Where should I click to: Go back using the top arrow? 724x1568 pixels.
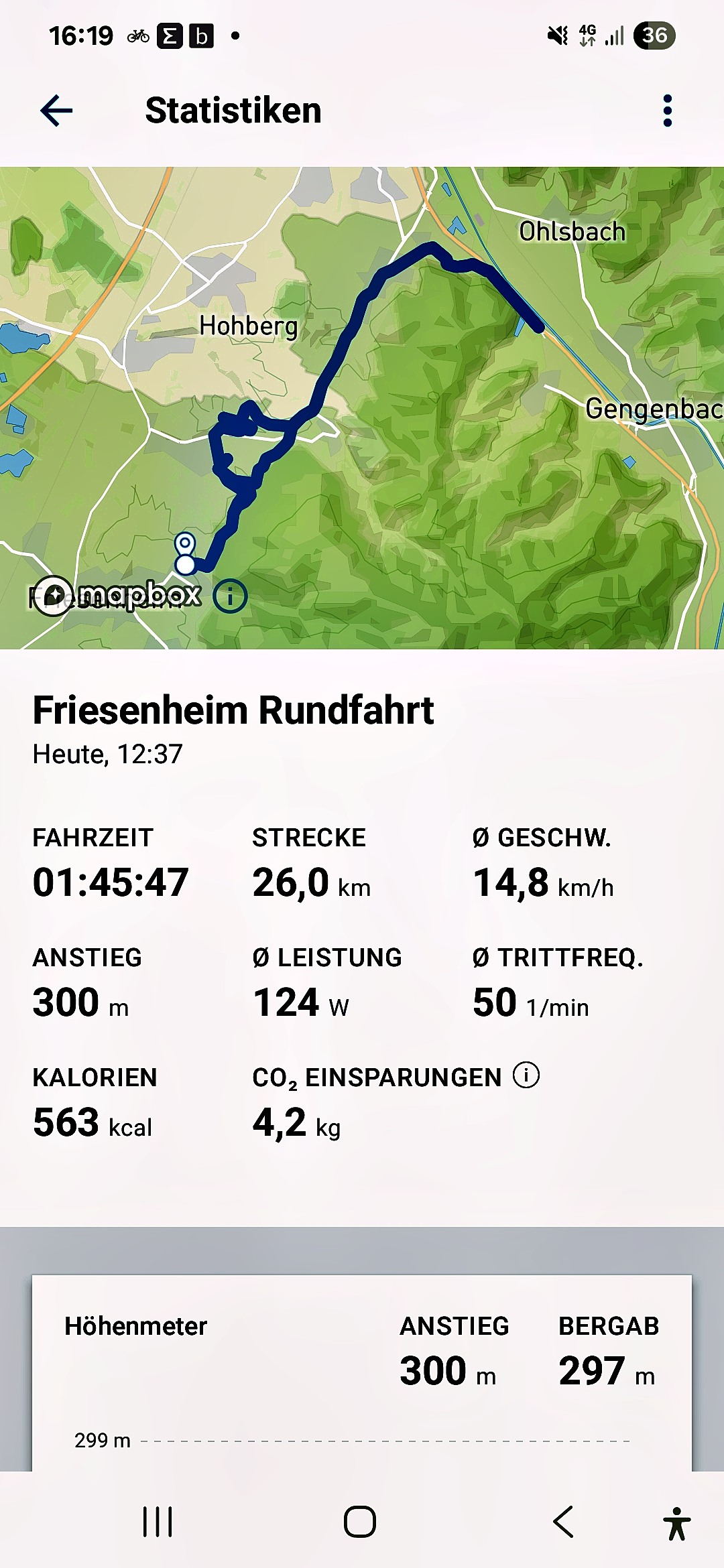coord(56,111)
